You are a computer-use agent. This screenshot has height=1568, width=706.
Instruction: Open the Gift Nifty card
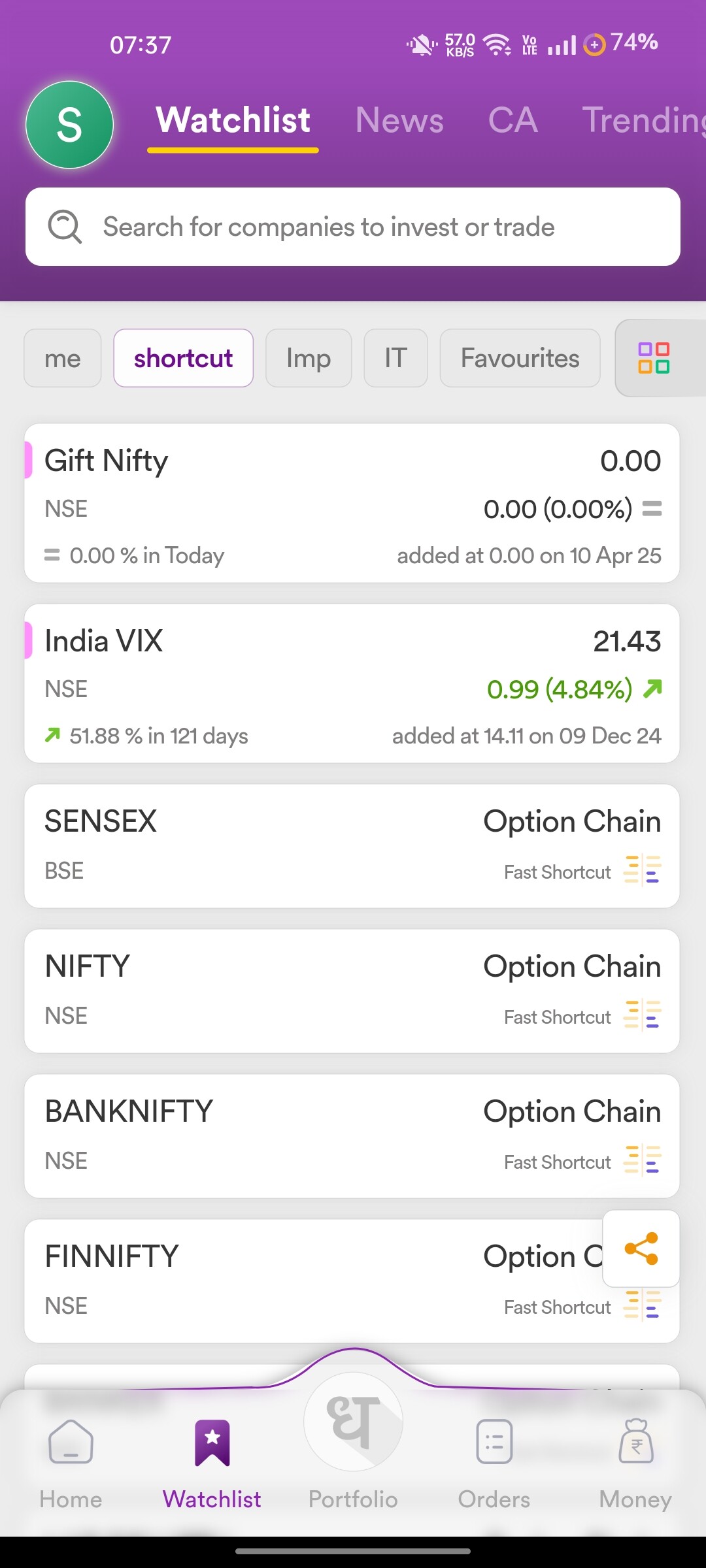(x=352, y=503)
